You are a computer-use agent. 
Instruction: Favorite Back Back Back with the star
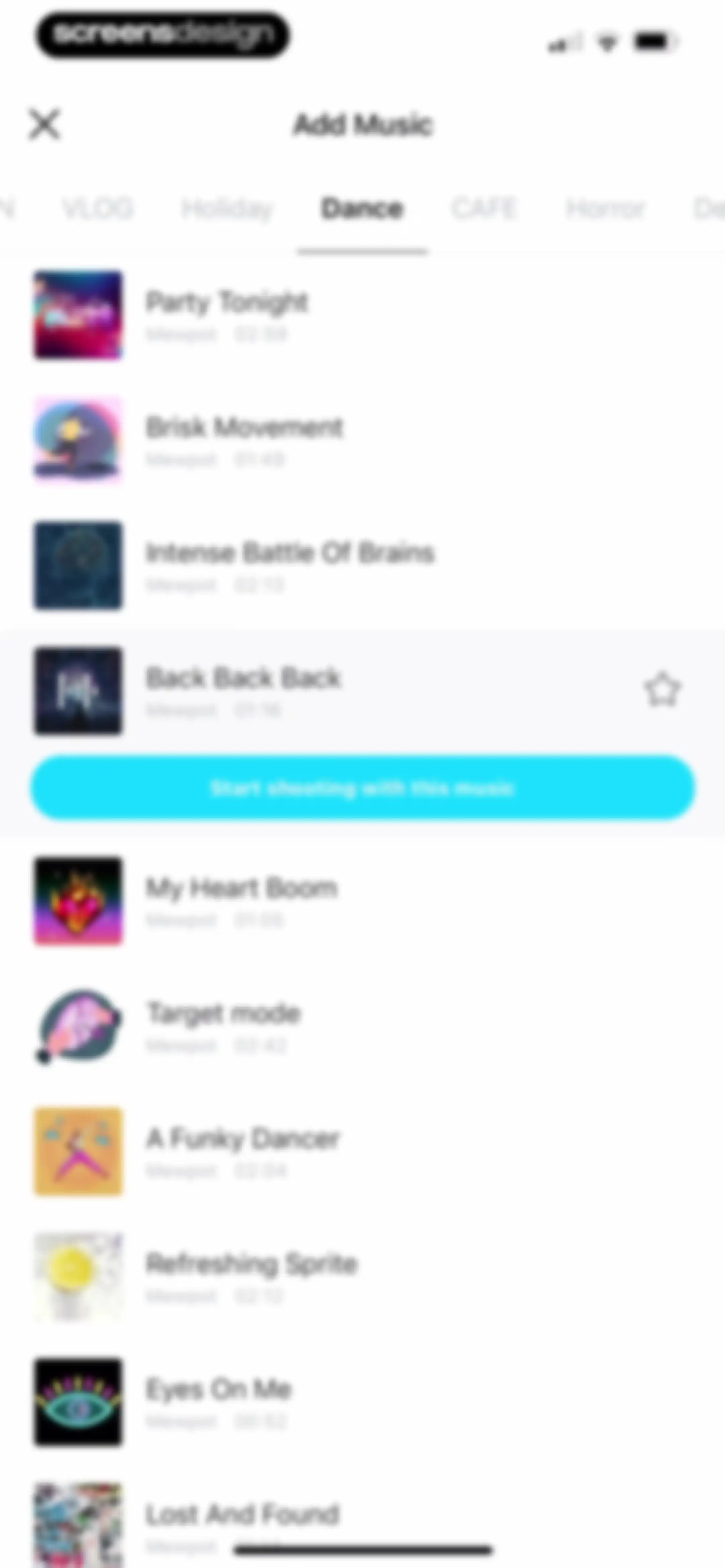coord(662,690)
